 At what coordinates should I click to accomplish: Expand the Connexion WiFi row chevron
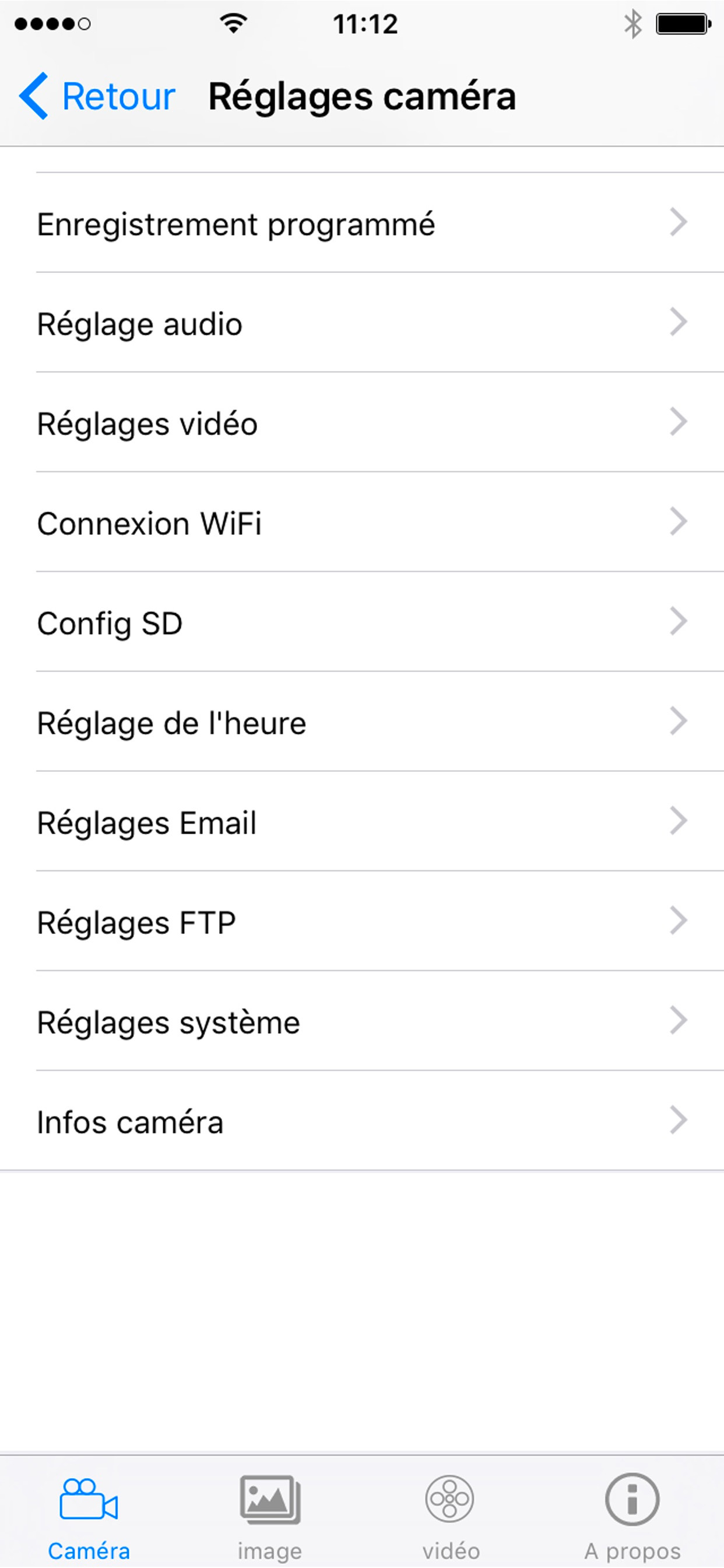[679, 522]
